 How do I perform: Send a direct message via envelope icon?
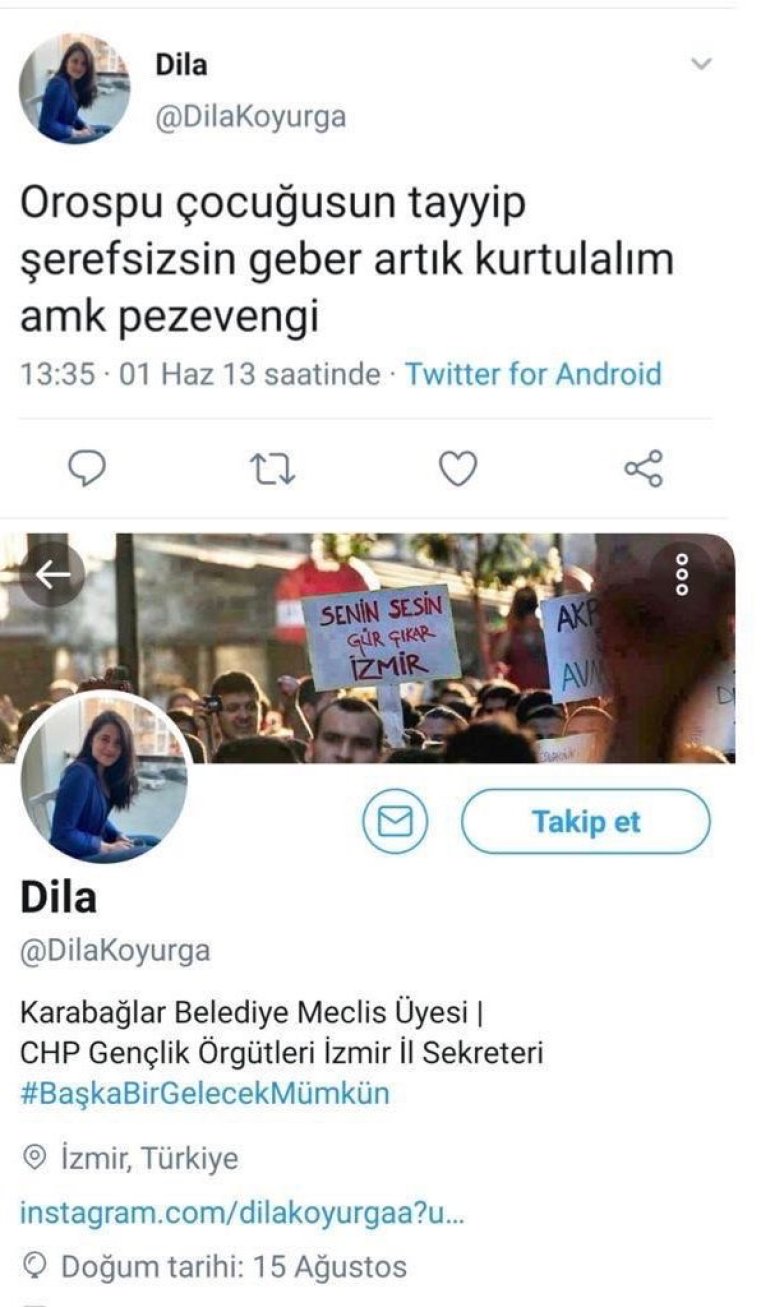394,822
